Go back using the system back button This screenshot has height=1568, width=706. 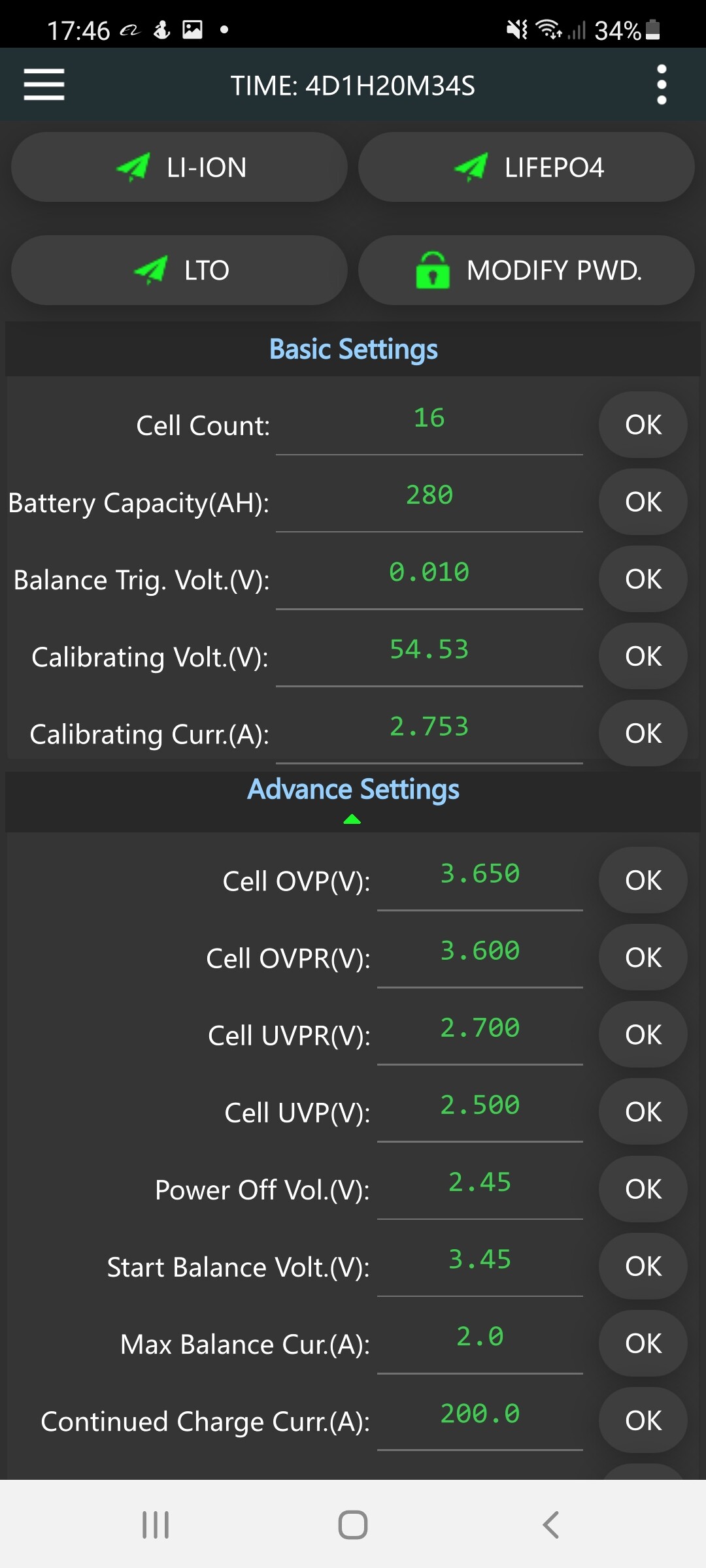550,1525
